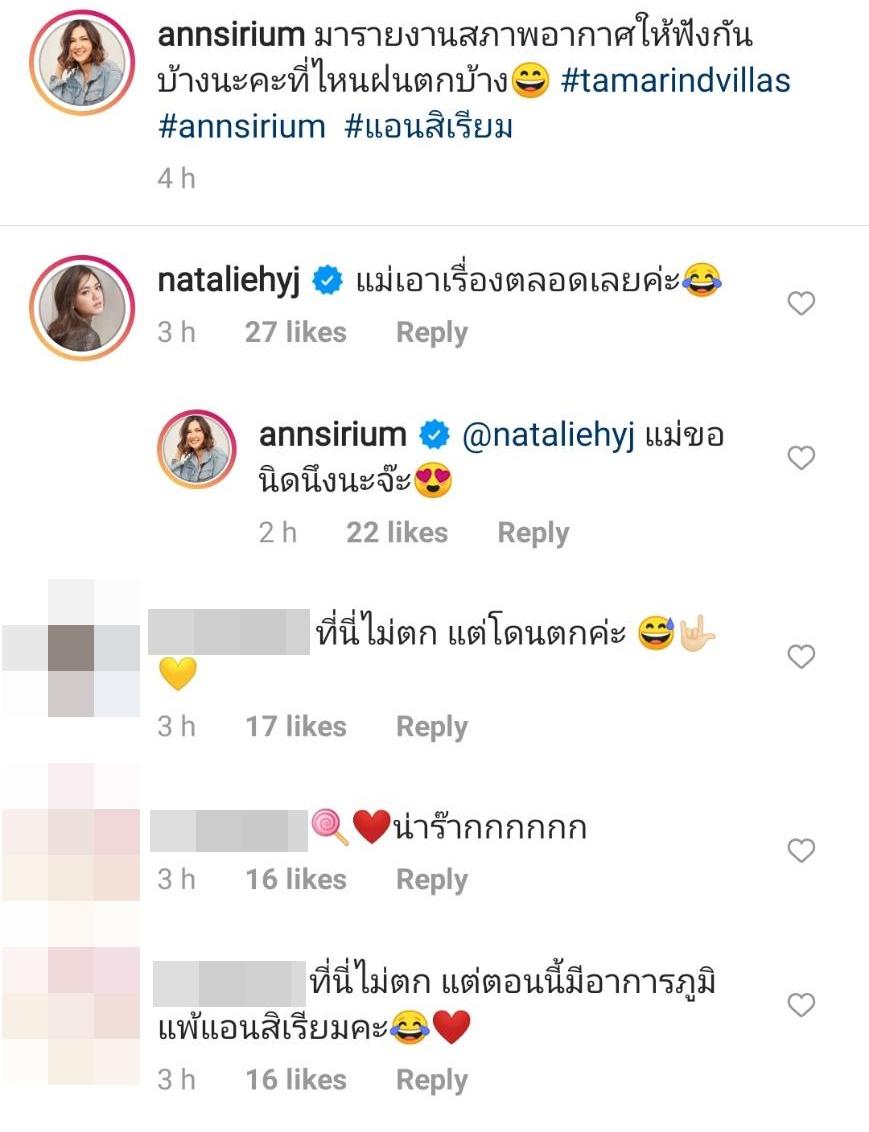View the 22 likes on annsirium's reply
Viewport: 869px width, 1132px height.
(397, 533)
